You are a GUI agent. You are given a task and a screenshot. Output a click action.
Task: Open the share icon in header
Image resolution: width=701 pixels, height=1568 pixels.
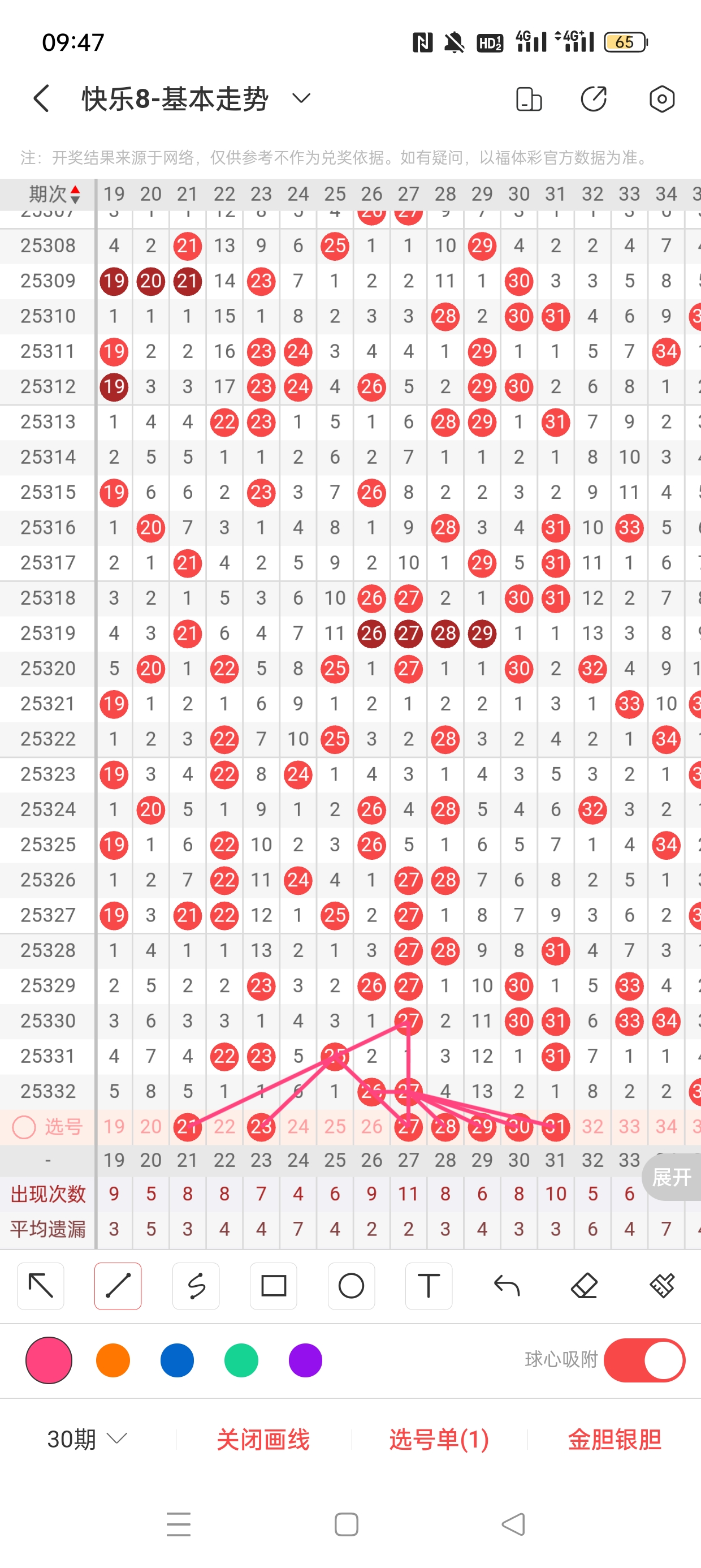pyautogui.click(x=593, y=98)
